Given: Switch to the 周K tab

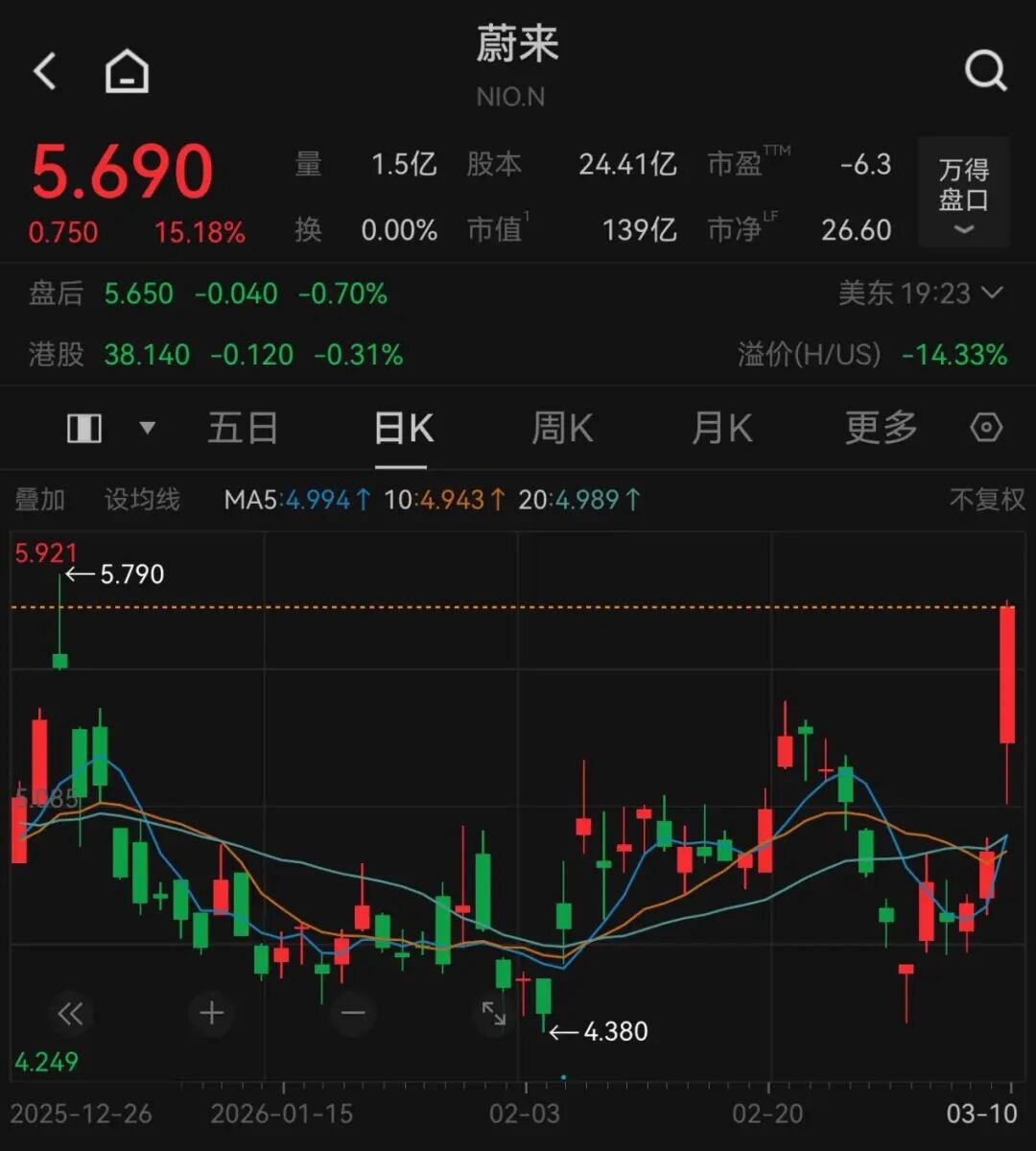Looking at the screenshot, I should tap(562, 428).
